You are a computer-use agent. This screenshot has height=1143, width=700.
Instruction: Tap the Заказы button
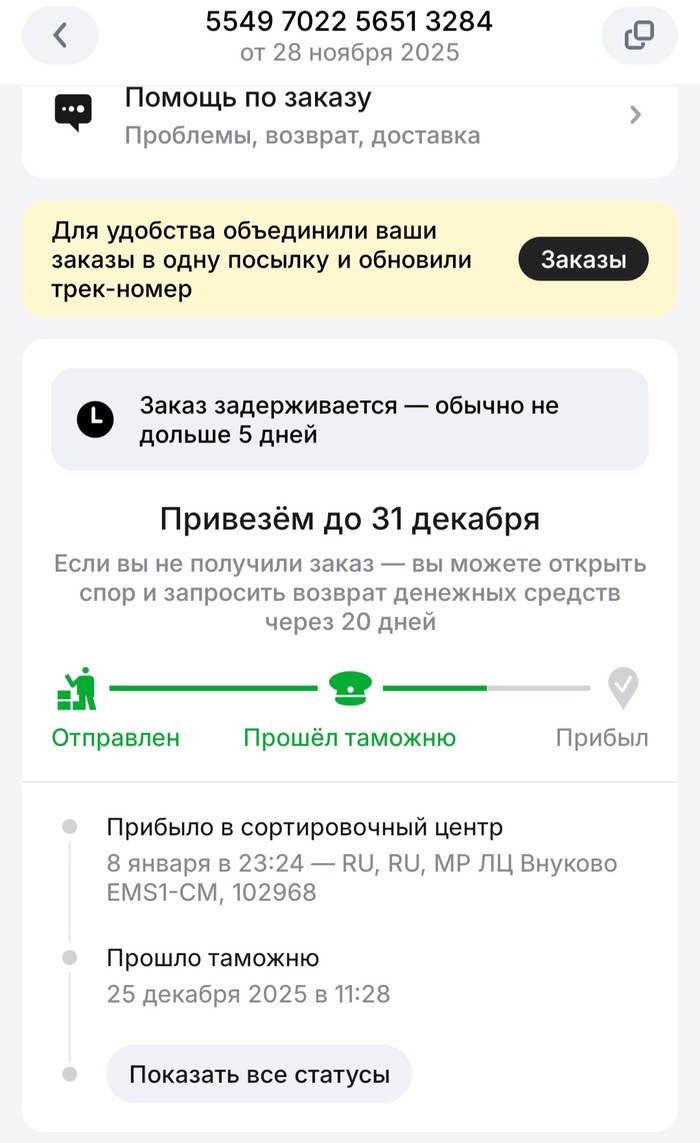tap(583, 260)
